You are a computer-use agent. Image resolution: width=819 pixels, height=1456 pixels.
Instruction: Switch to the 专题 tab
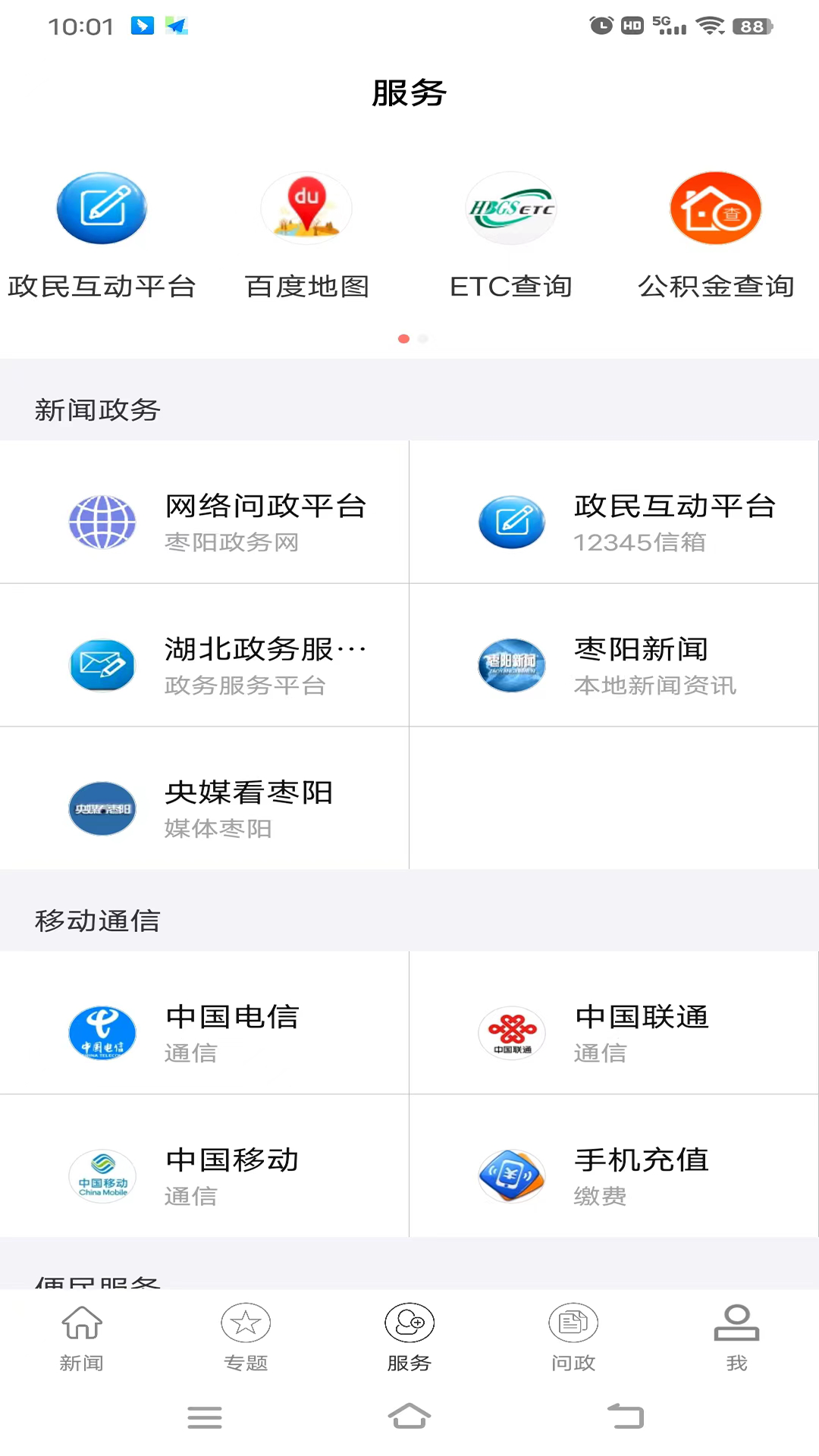click(246, 1338)
